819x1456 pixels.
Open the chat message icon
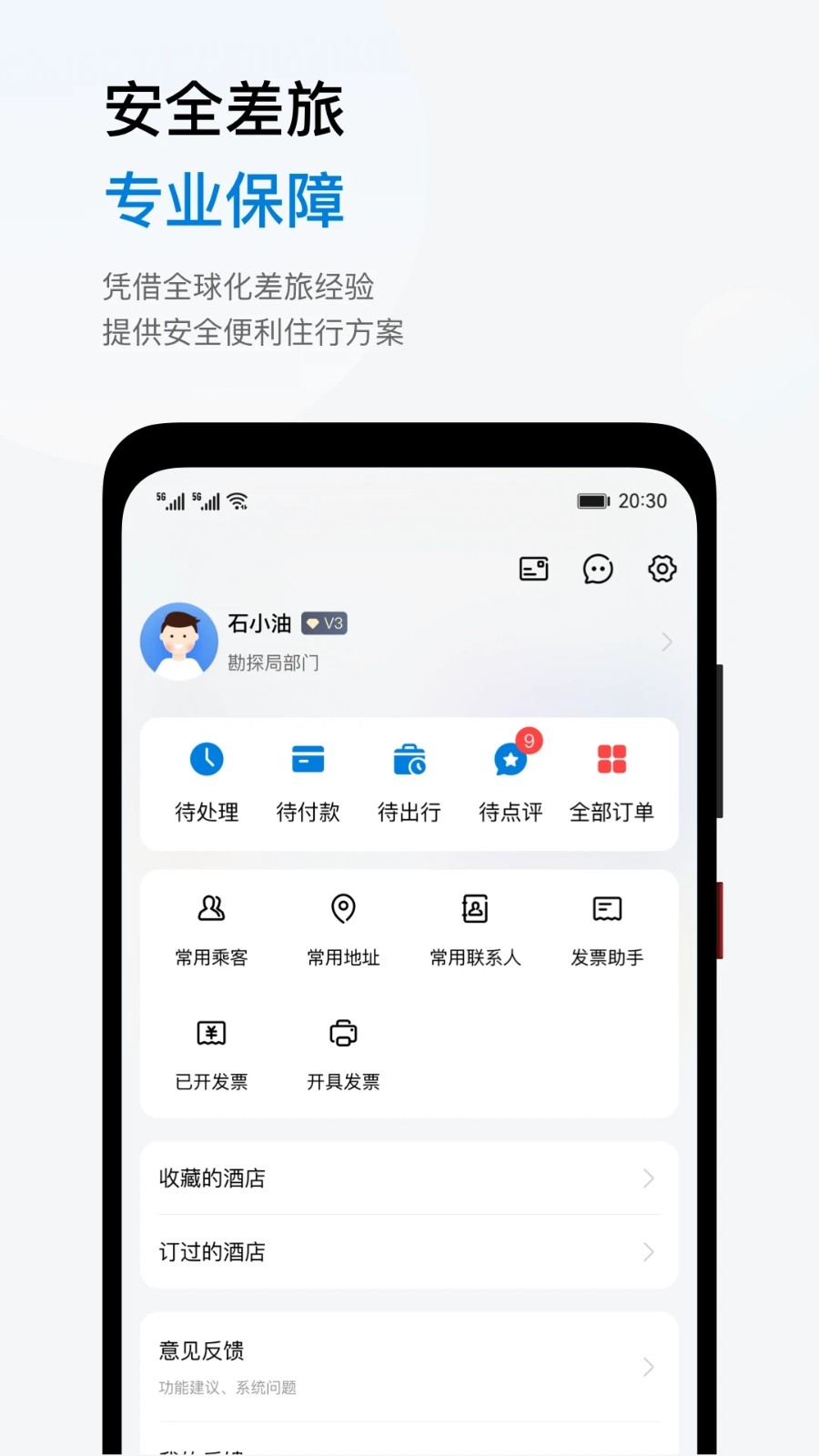coord(598,569)
